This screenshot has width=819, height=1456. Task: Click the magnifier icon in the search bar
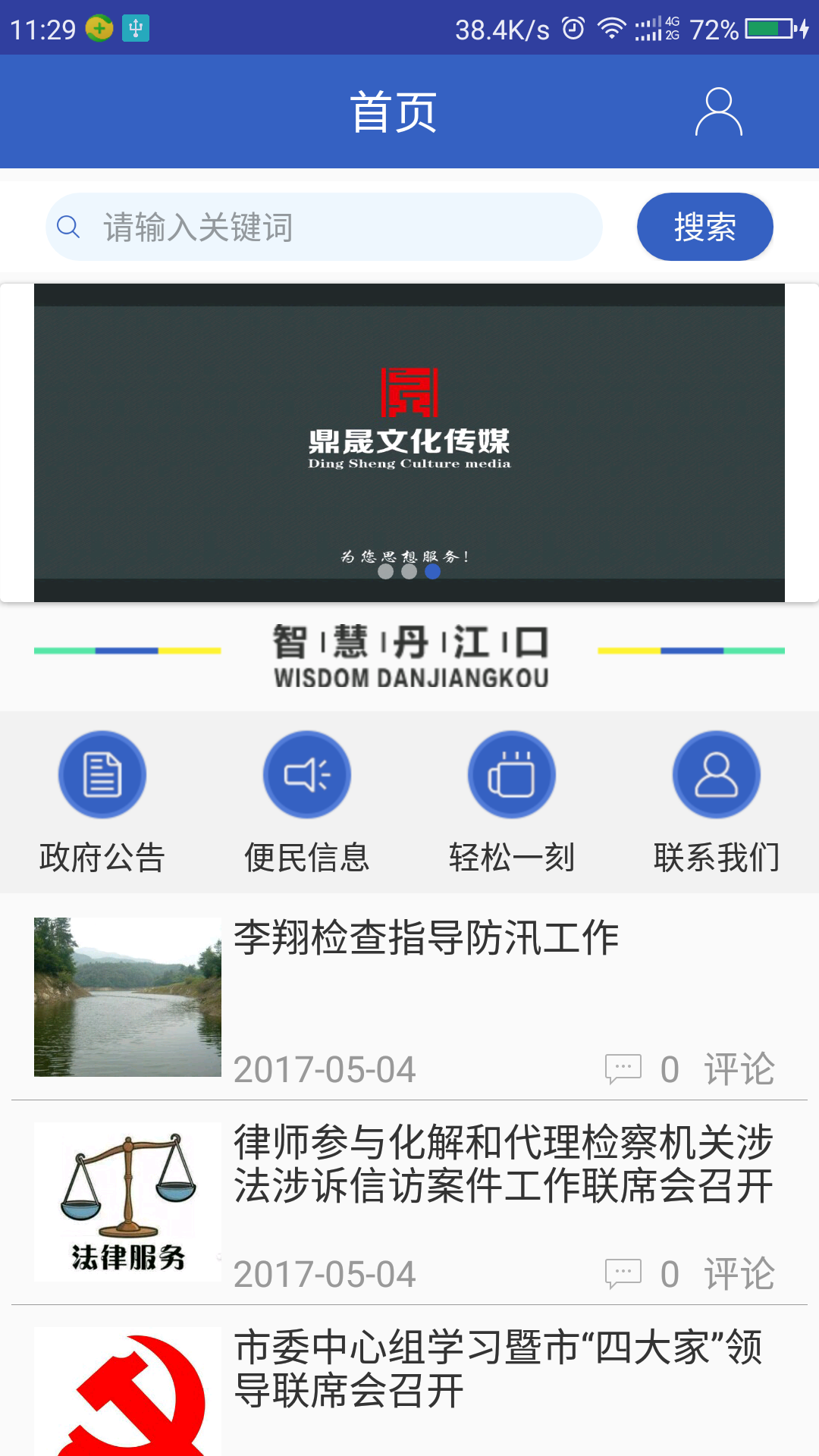point(69,226)
